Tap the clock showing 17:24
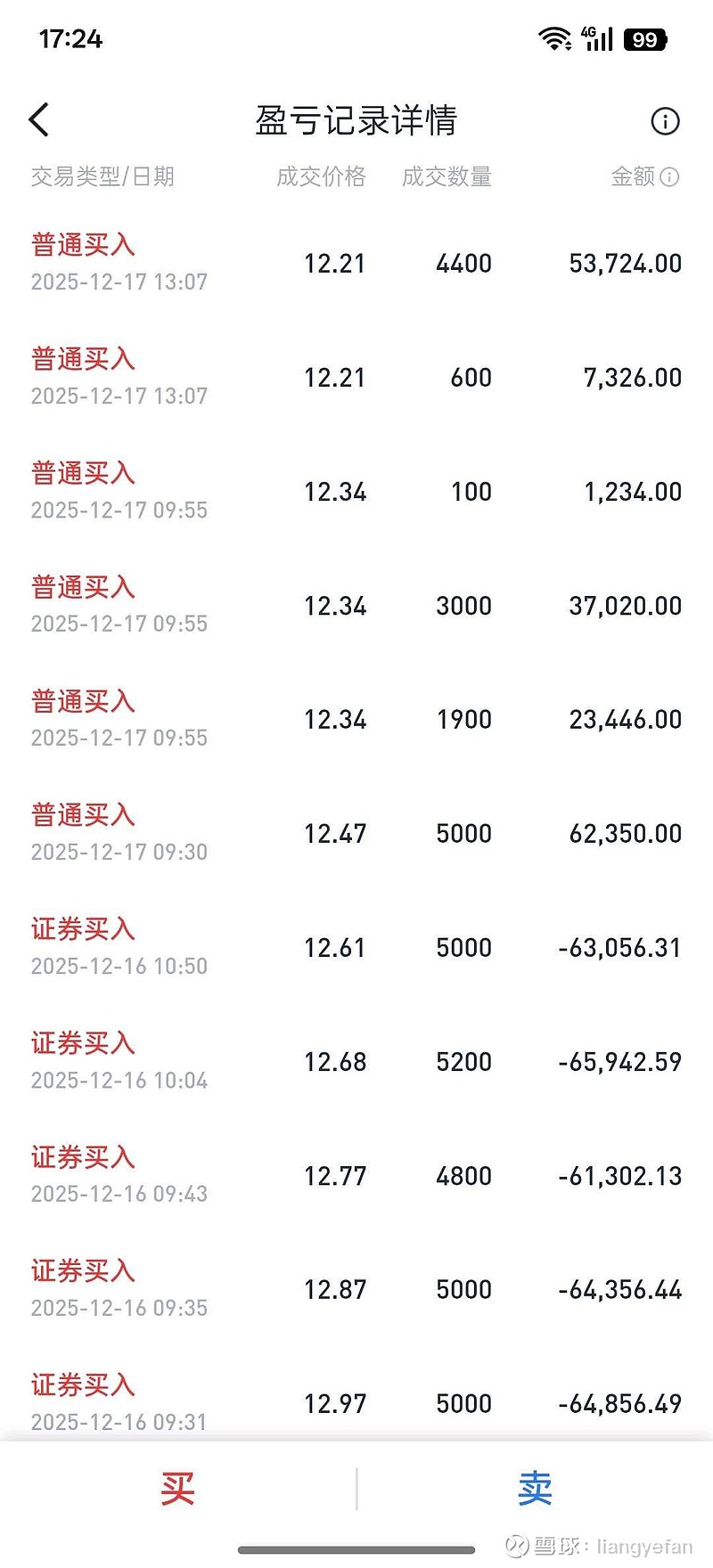This screenshot has width=713, height=1568. [70, 39]
